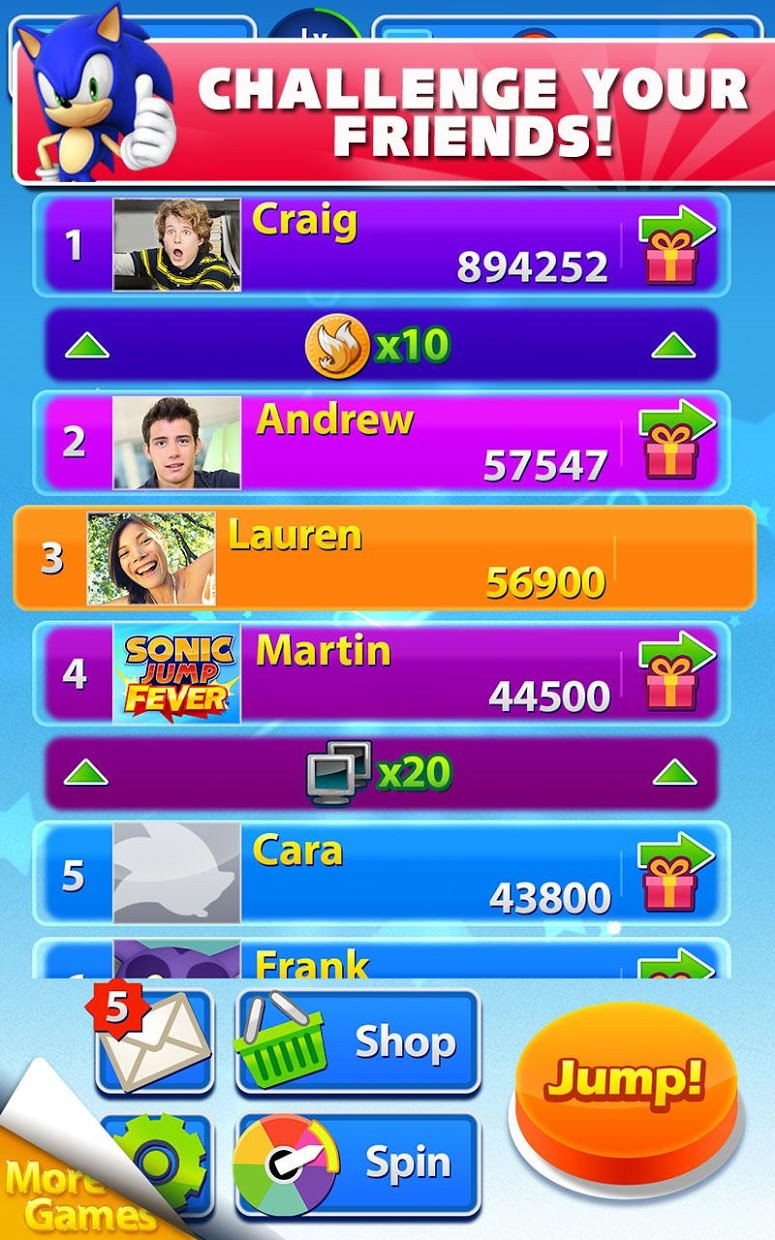Open the Spin wheel
The width and height of the screenshot is (775, 1240).
tap(358, 1165)
